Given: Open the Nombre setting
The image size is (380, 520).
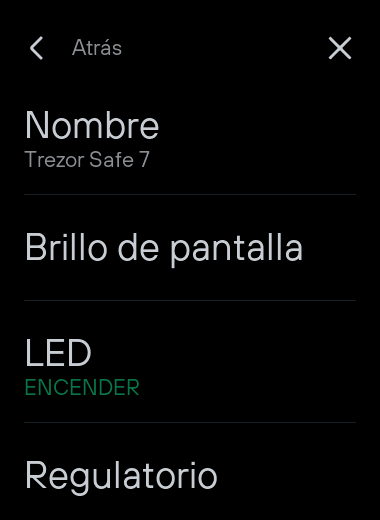Looking at the screenshot, I should click(x=190, y=137).
